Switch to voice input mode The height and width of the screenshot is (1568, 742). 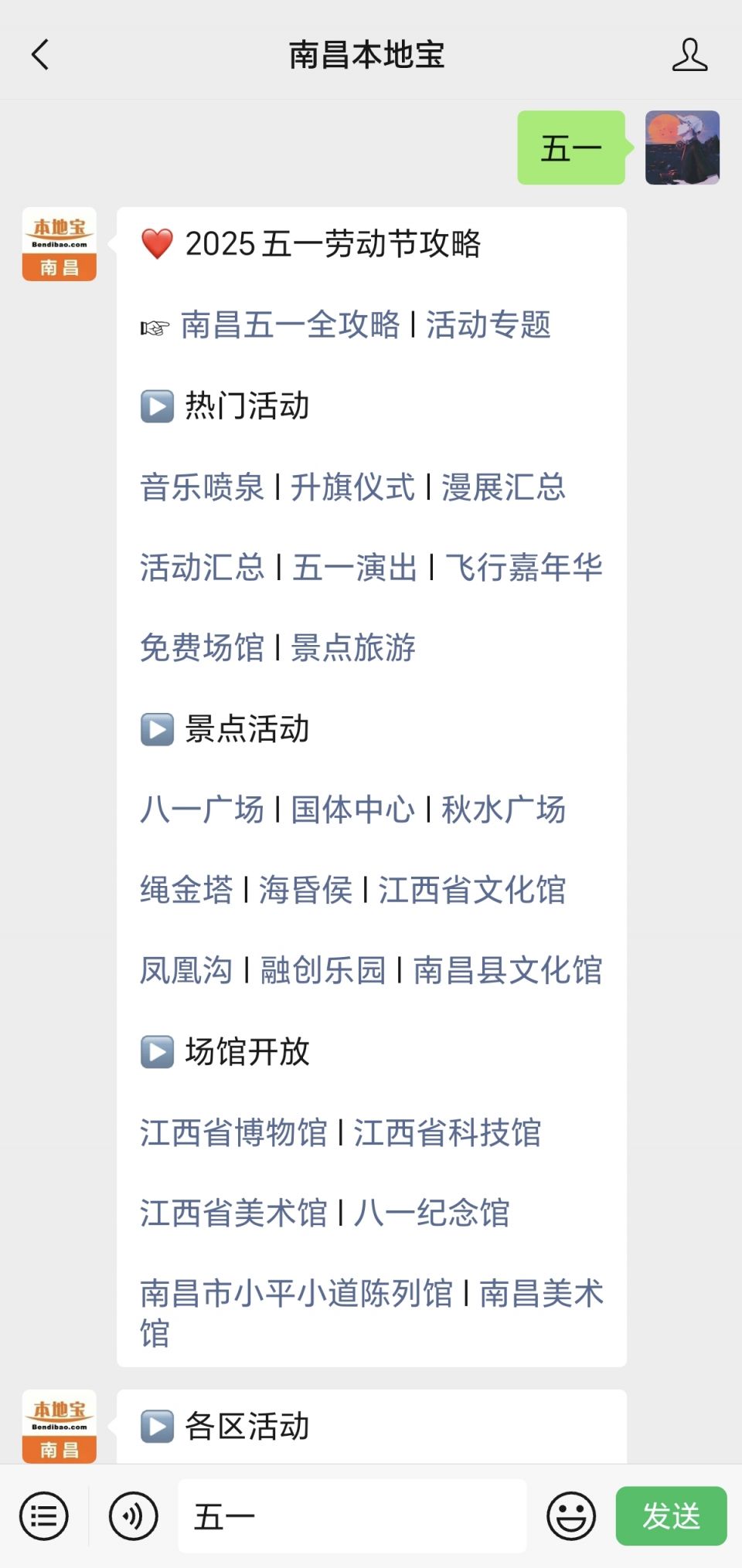[x=131, y=1515]
